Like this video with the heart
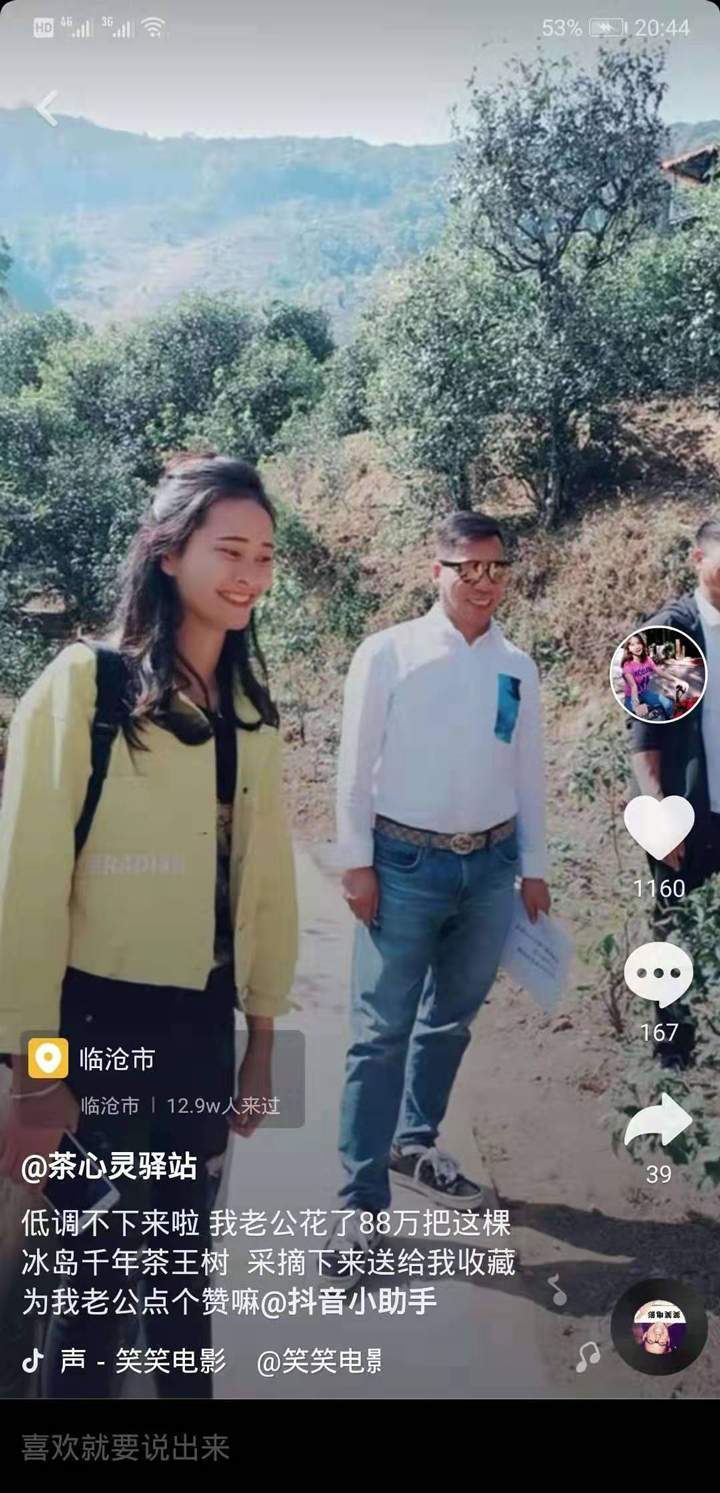This screenshot has height=1493, width=720. pyautogui.click(x=659, y=828)
